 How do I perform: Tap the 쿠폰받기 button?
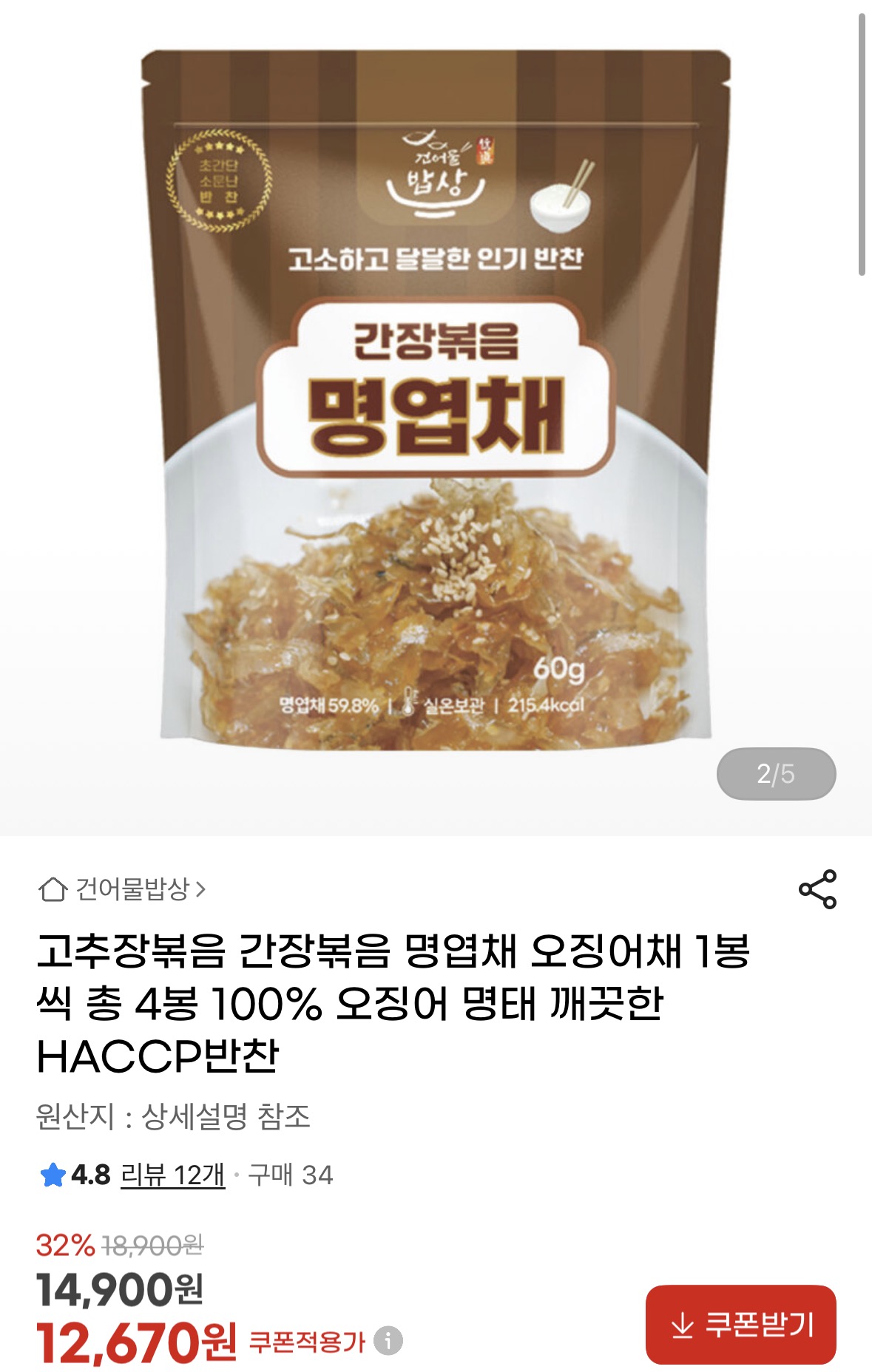click(740, 1325)
